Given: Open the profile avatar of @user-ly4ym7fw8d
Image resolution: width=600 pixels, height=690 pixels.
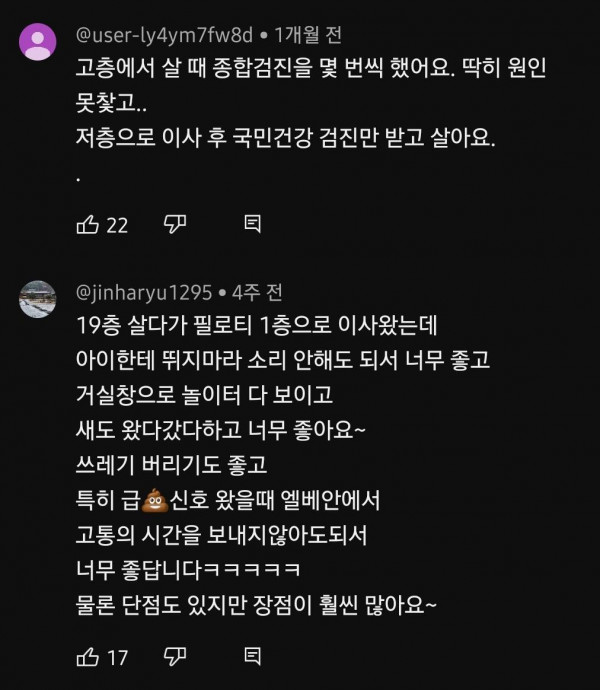Looking at the screenshot, I should click(x=38, y=41).
